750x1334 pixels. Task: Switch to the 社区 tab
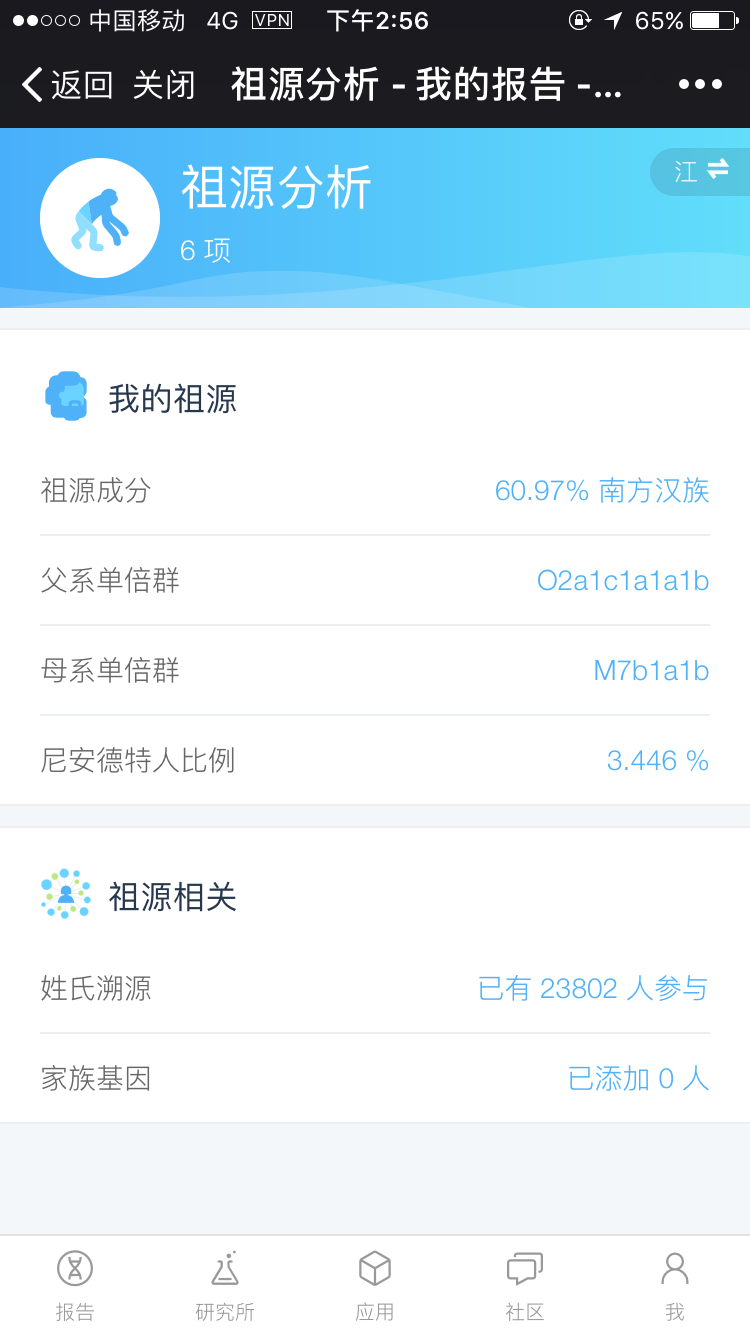525,1286
